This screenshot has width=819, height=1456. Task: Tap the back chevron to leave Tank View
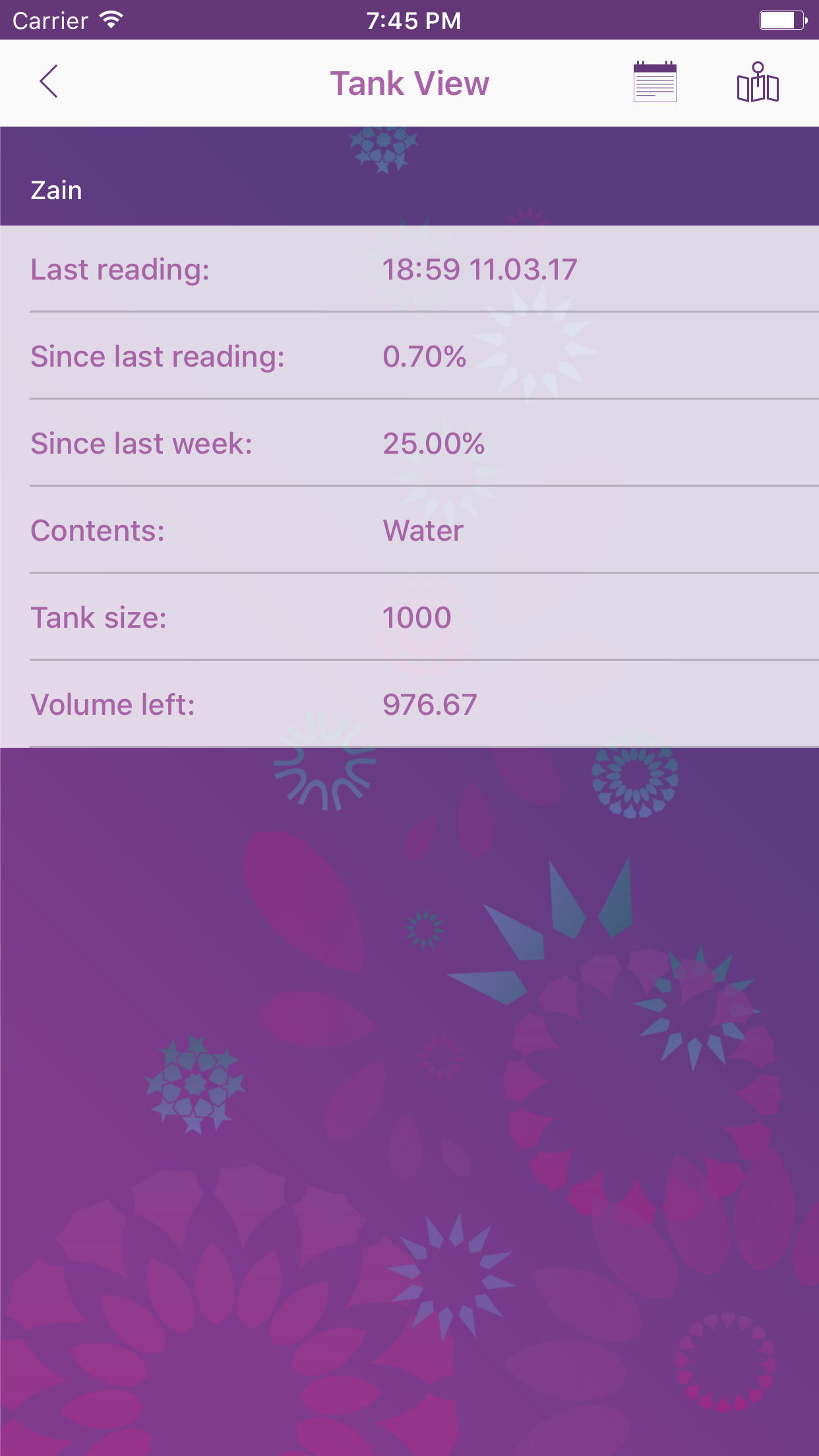[48, 82]
